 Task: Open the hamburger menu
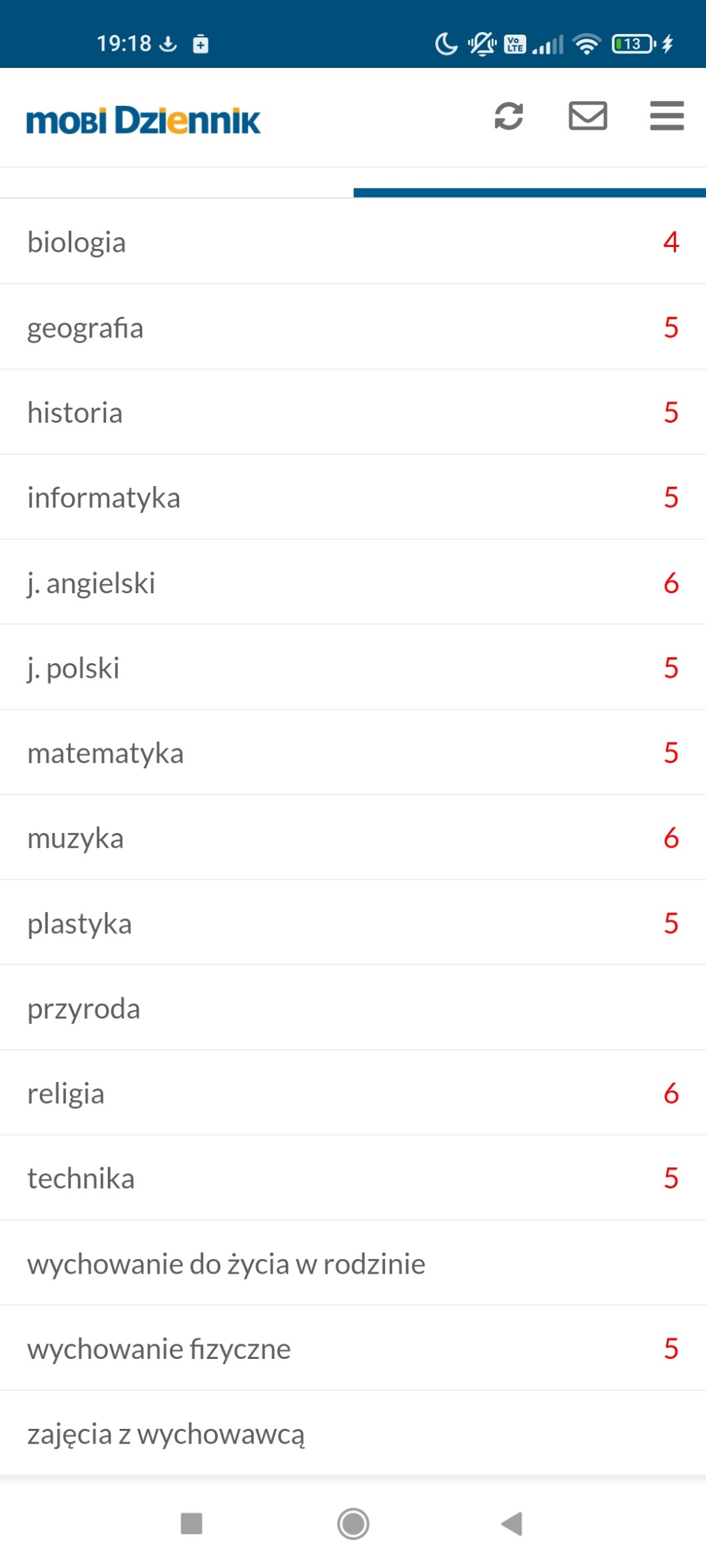point(667,117)
